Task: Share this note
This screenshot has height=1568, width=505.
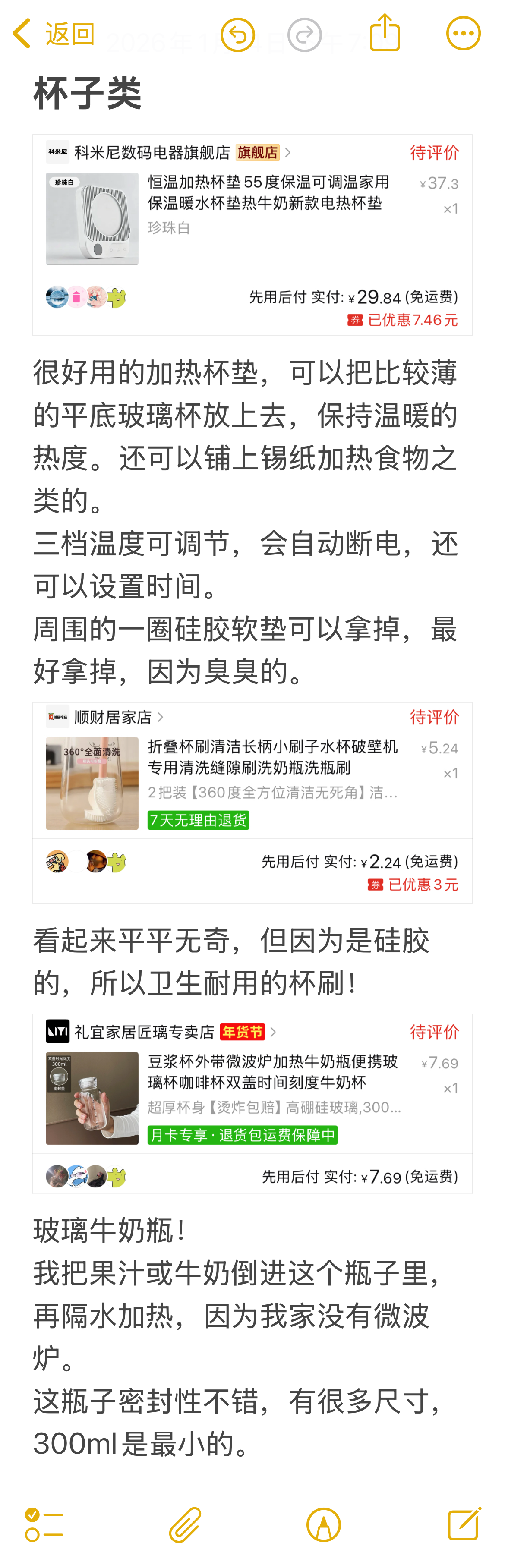Action: 385,33
